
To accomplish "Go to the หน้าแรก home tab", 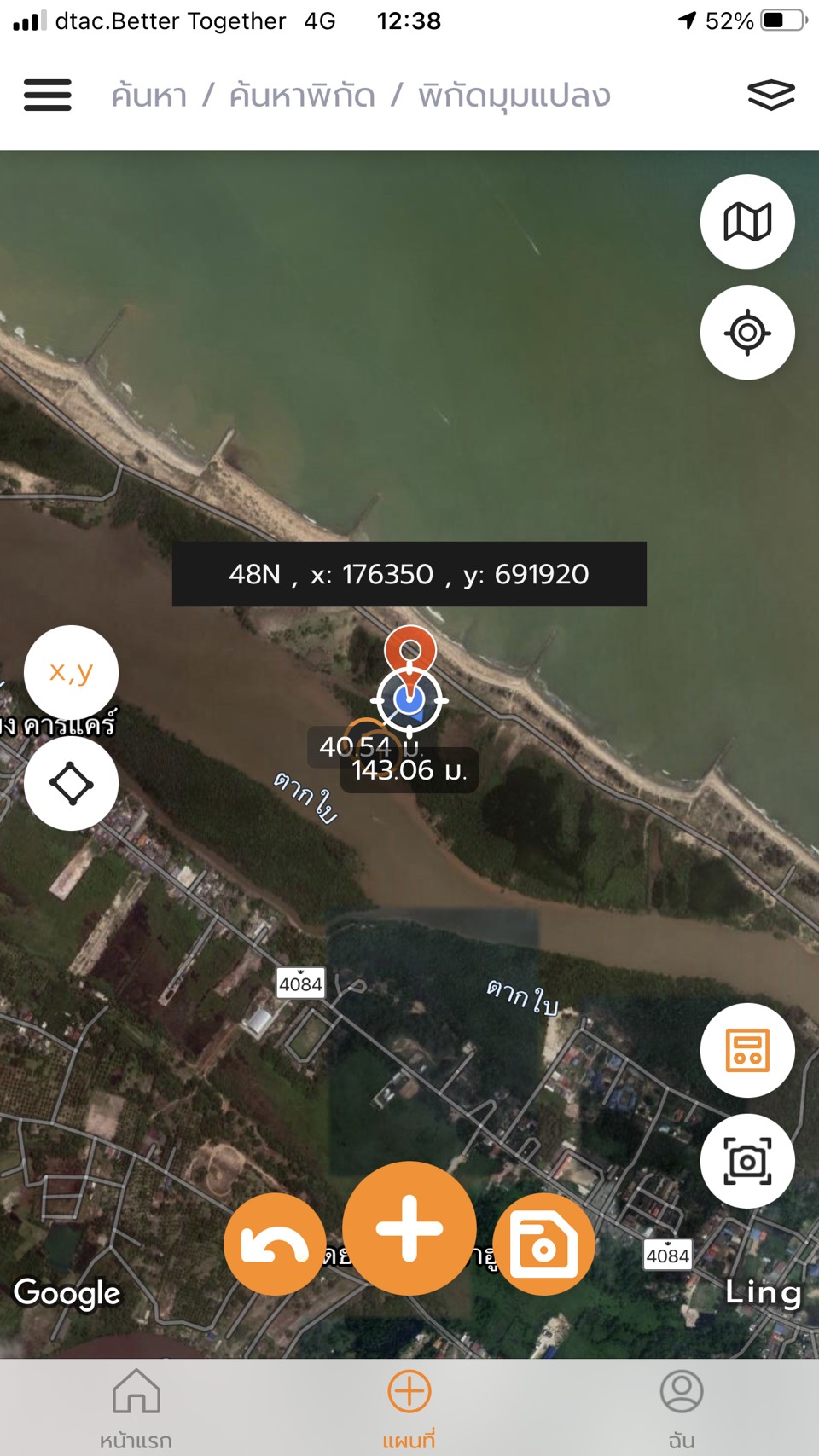I will click(x=136, y=1408).
